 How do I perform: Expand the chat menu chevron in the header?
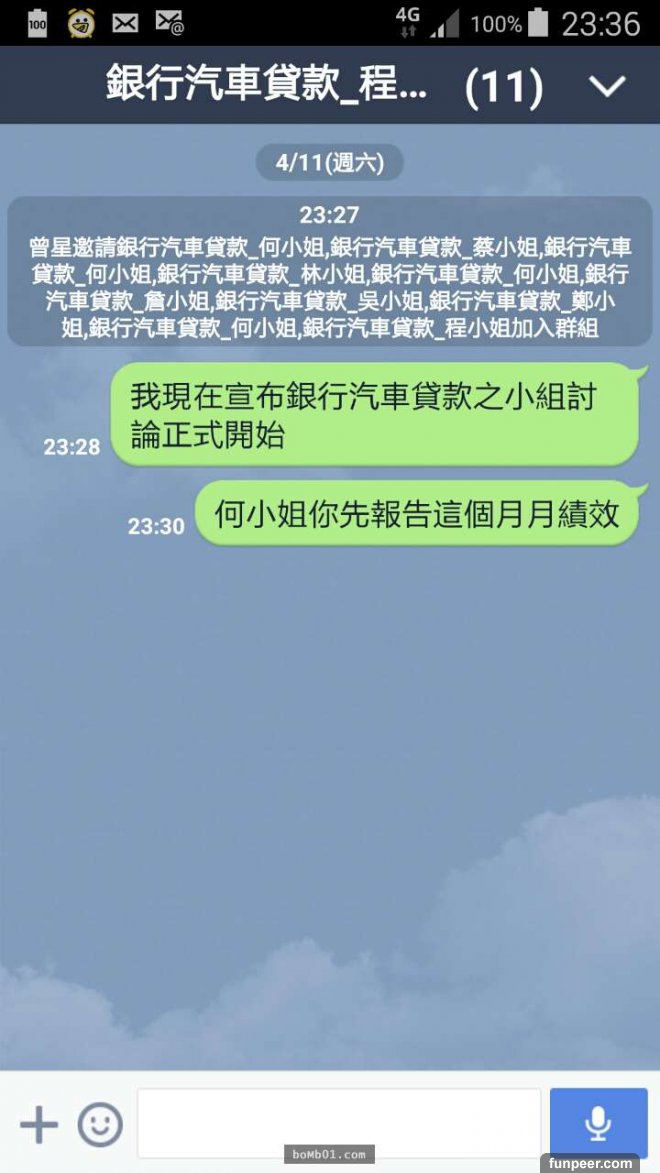point(607,87)
